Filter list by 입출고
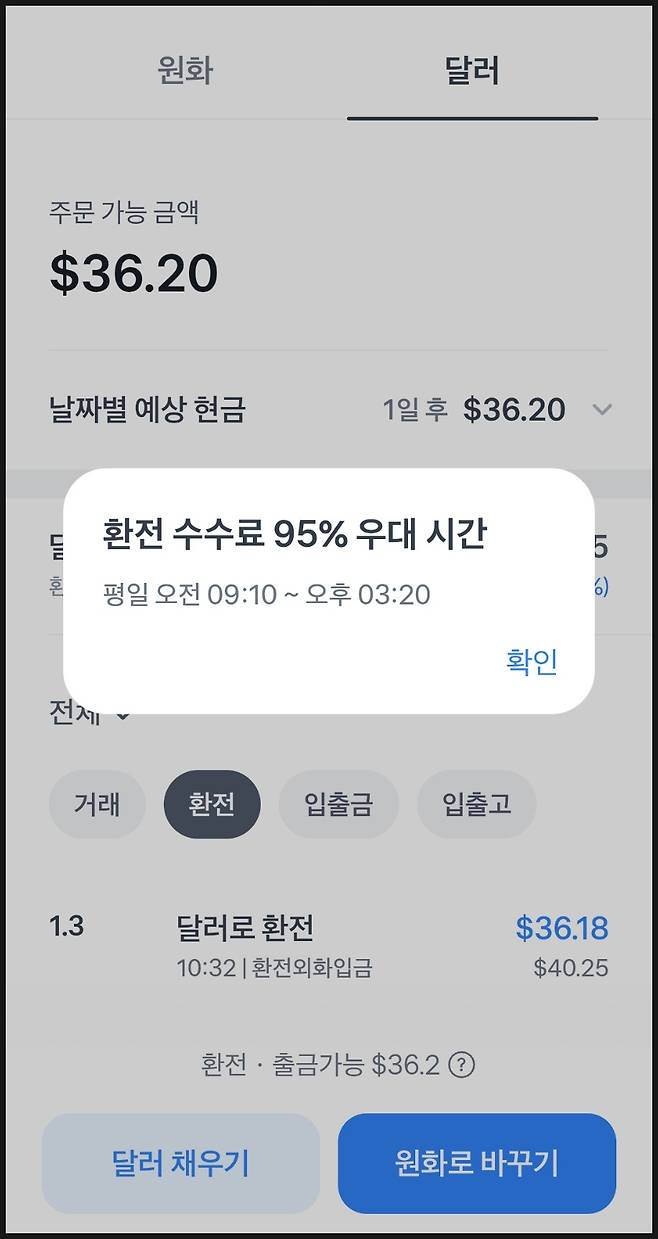Viewport: 658px width, 1239px height. (x=477, y=804)
